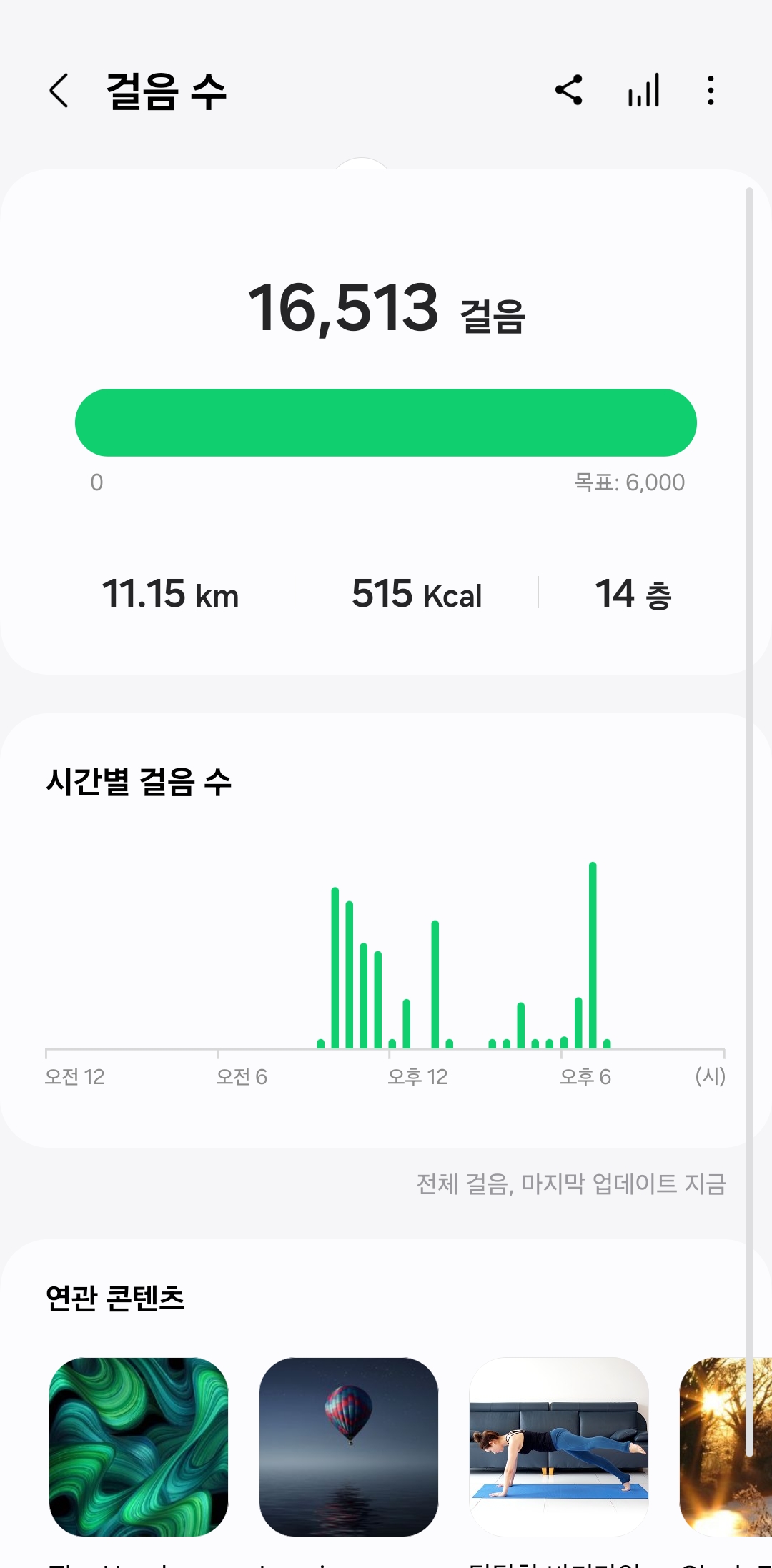Screen dimensions: 772x1568
Task: Share the step count record
Action: click(569, 91)
